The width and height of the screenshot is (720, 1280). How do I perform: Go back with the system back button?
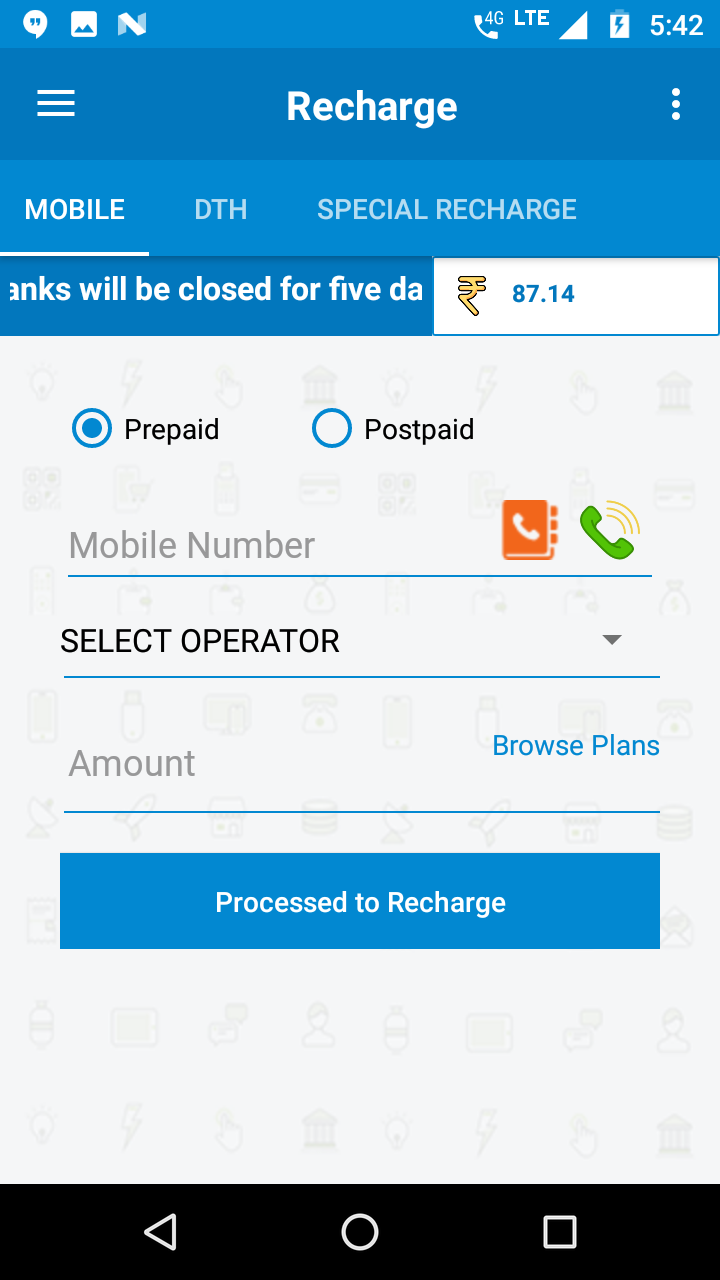coord(160,1232)
